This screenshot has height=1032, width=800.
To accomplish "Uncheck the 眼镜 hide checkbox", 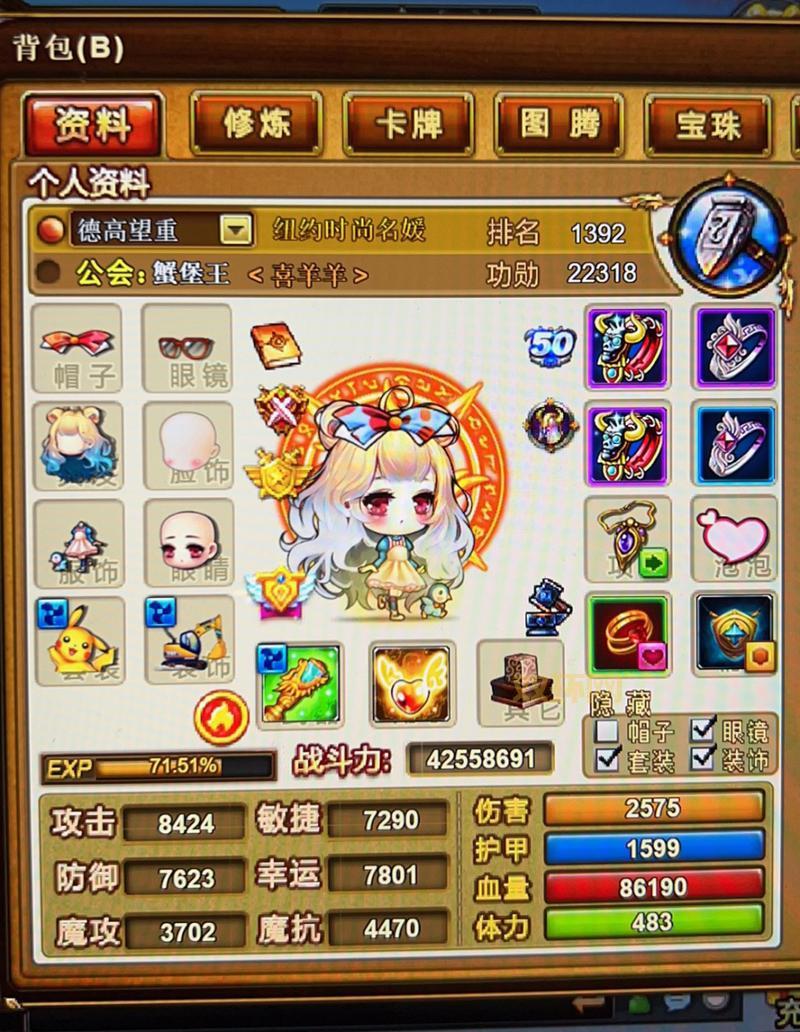I will coord(703,731).
